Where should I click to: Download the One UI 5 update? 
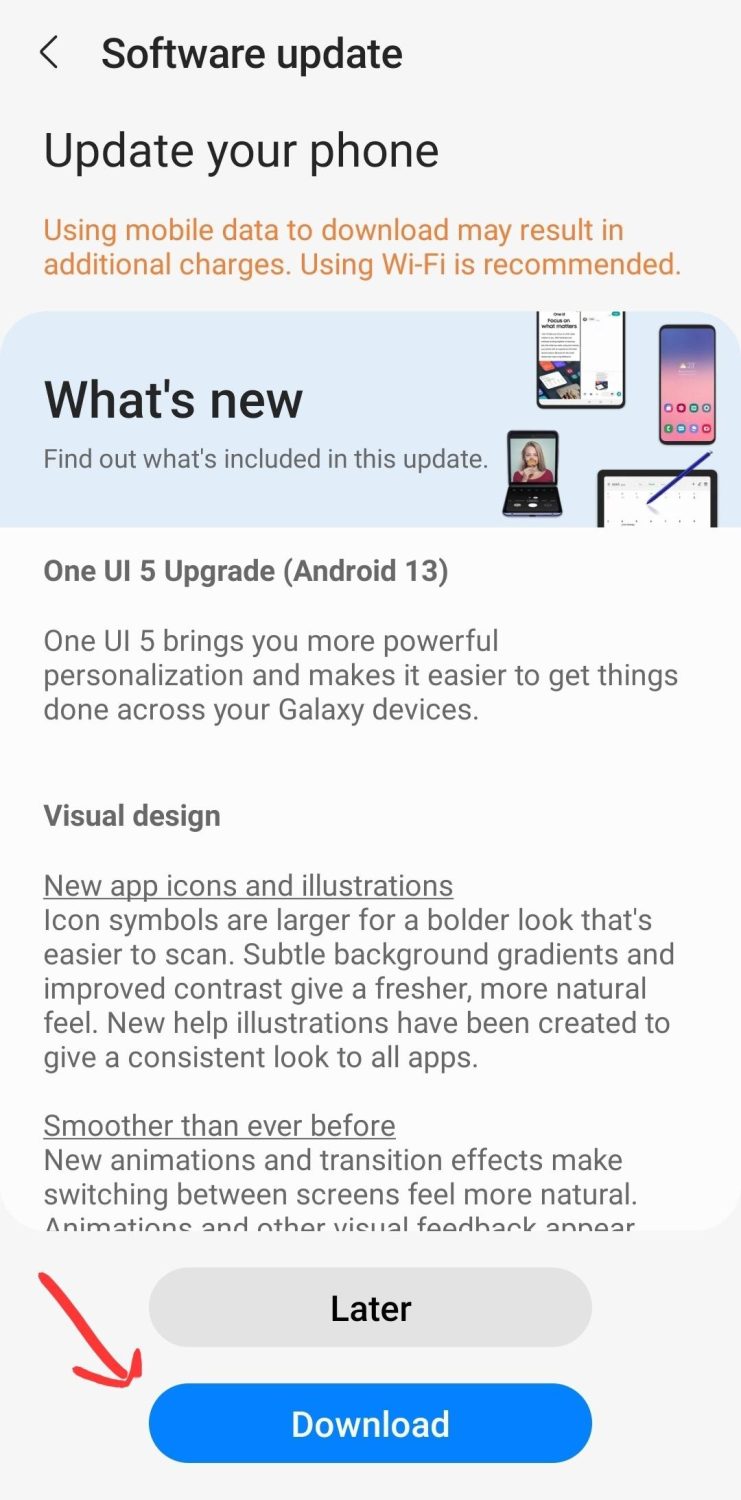pyautogui.click(x=370, y=1424)
